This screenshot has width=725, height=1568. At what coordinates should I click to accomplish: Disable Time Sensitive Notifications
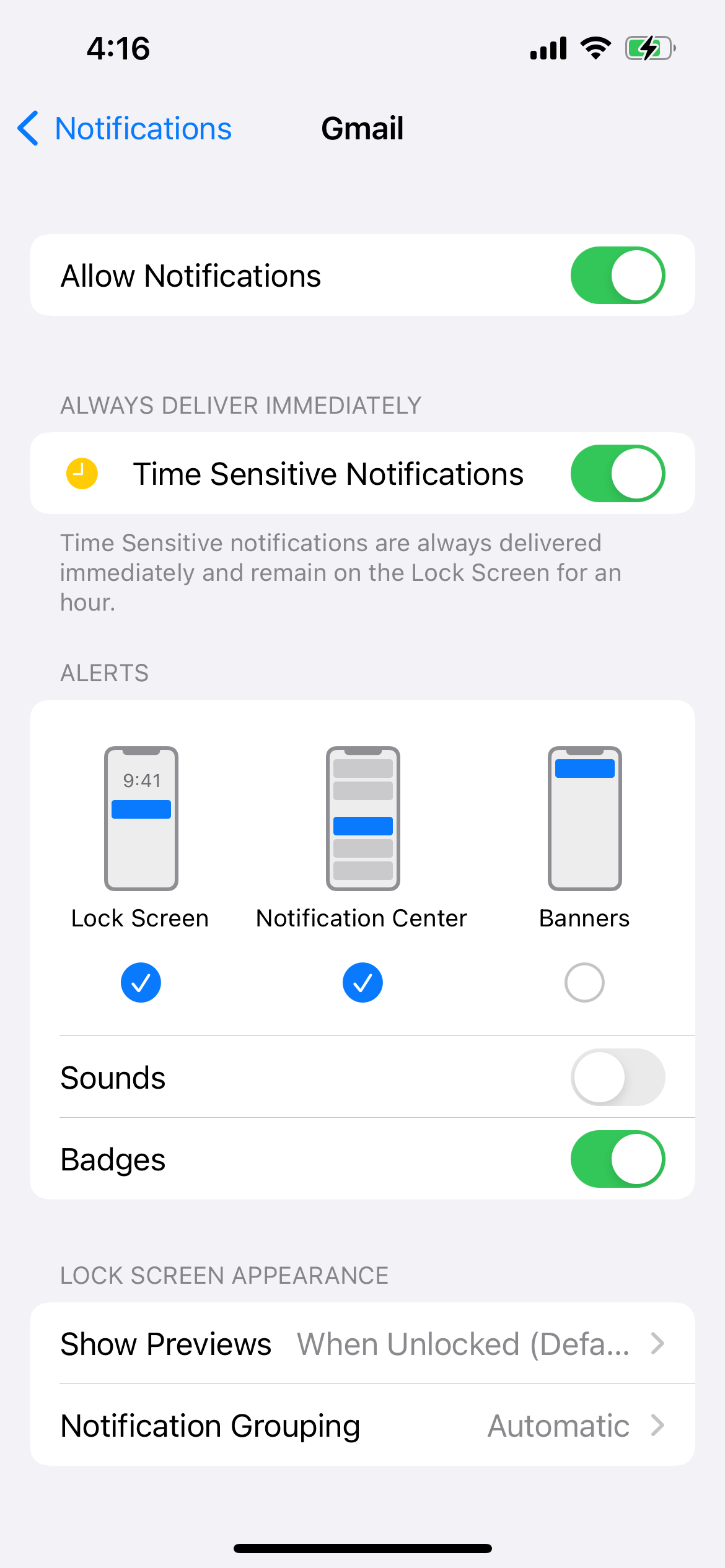coord(618,474)
